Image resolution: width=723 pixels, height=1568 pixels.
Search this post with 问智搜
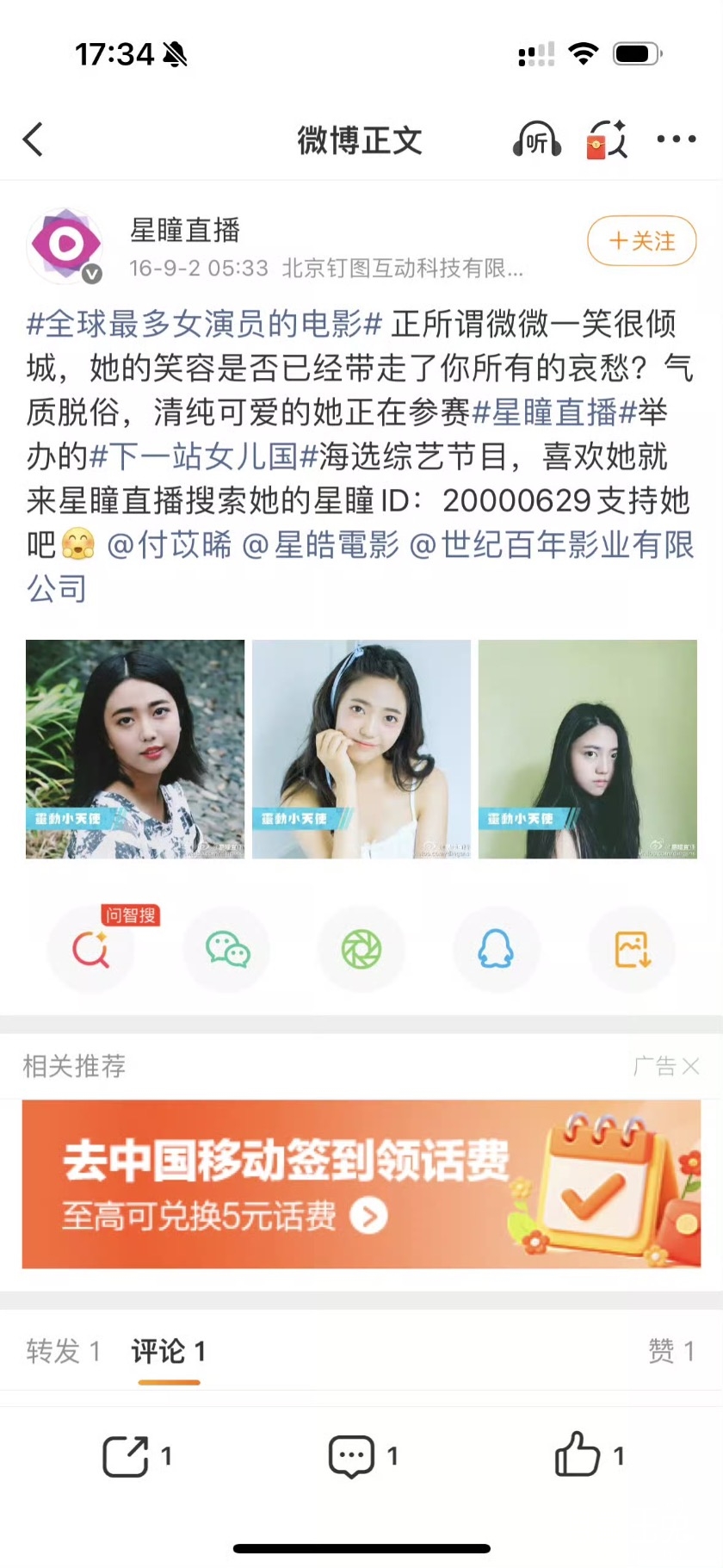click(91, 950)
